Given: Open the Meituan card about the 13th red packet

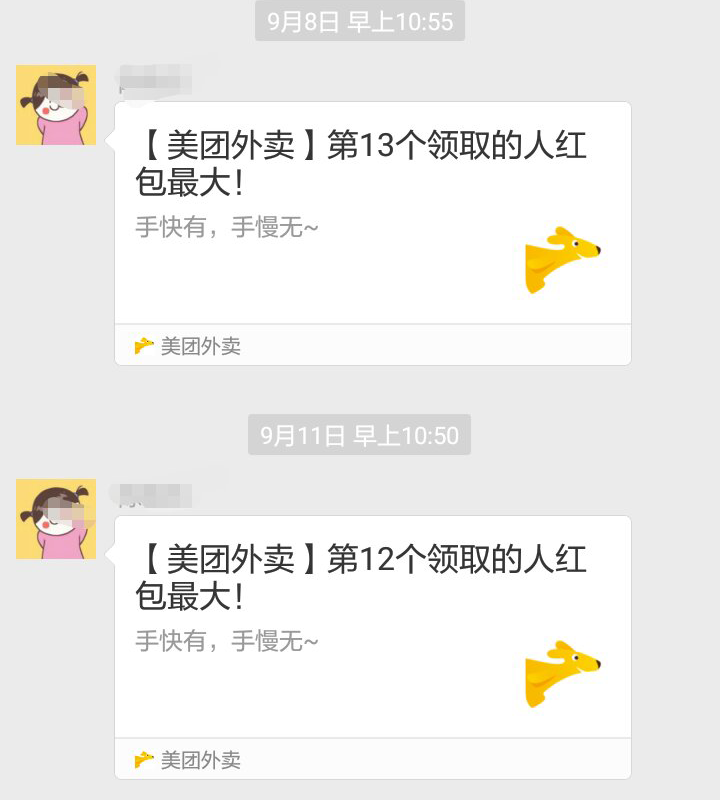Looking at the screenshot, I should pos(372,212).
